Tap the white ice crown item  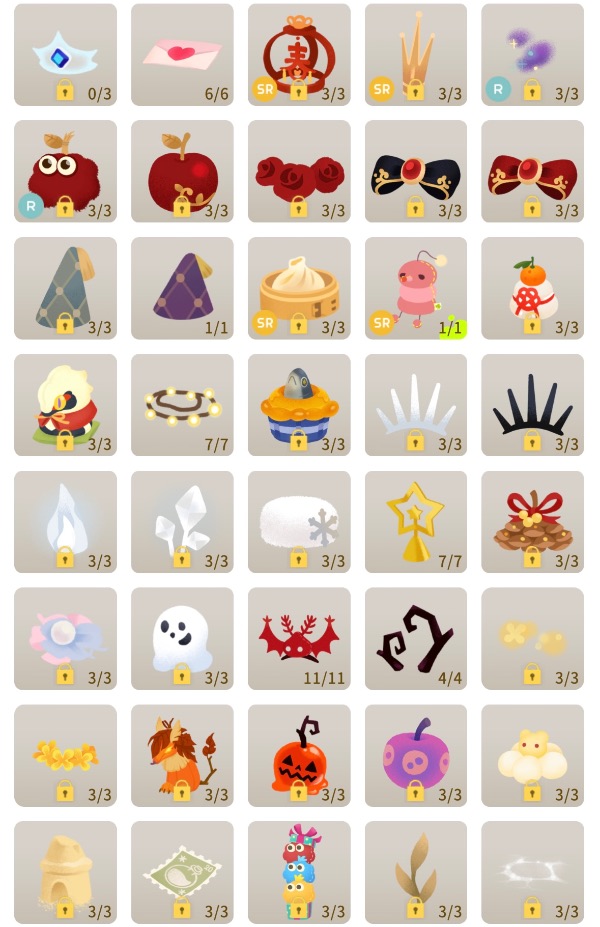point(416,405)
